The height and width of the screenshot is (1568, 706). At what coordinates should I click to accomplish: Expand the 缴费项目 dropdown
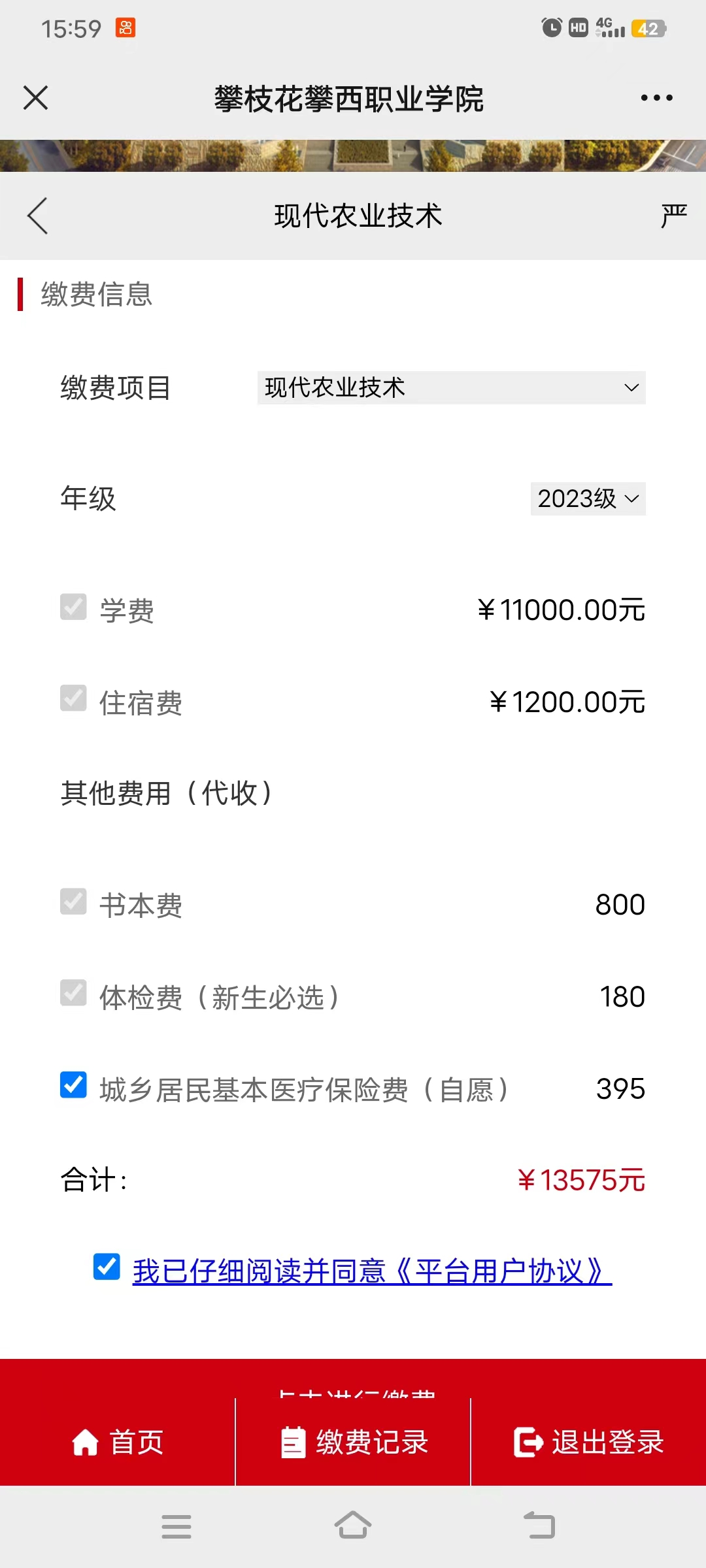(451, 388)
